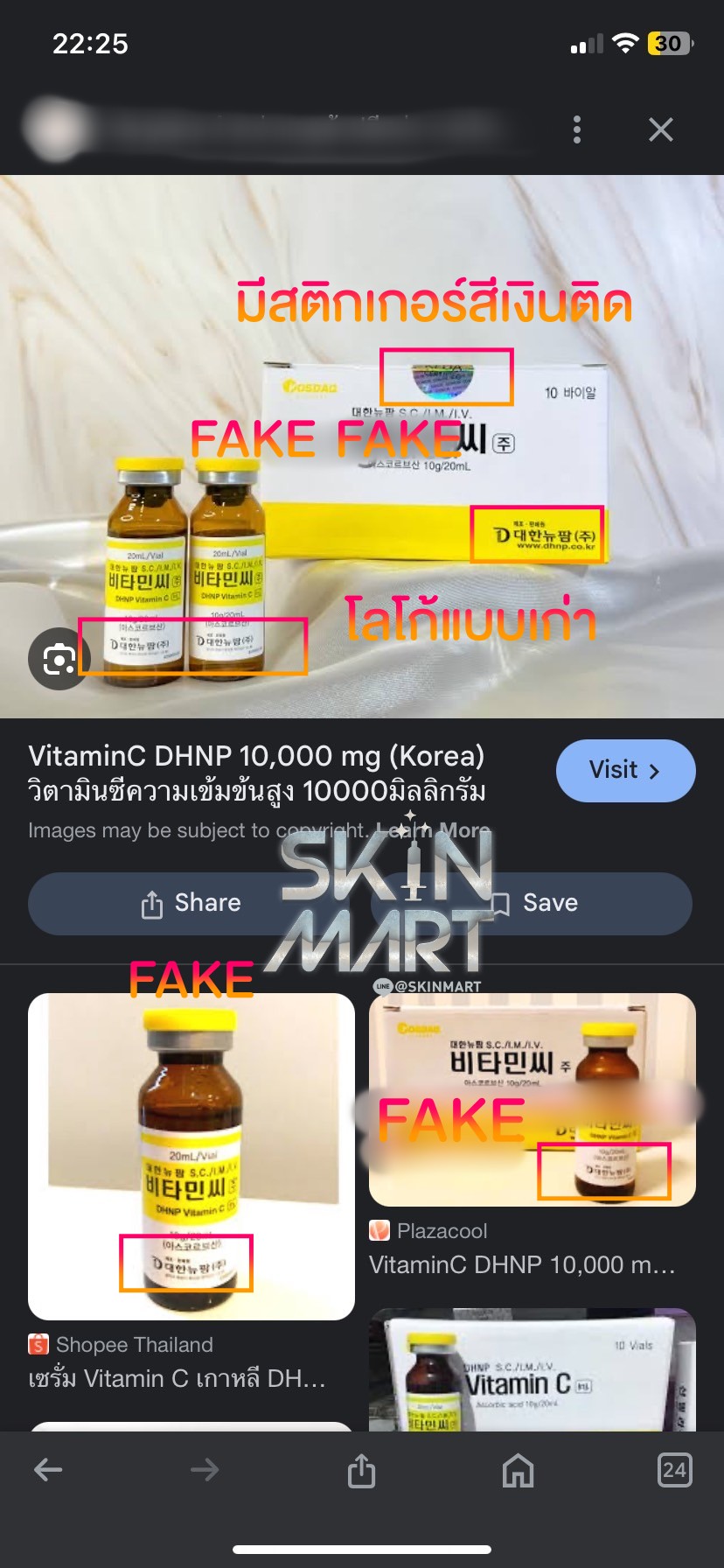Open the browser share sheet
724x1568 pixels.
coord(361,1470)
